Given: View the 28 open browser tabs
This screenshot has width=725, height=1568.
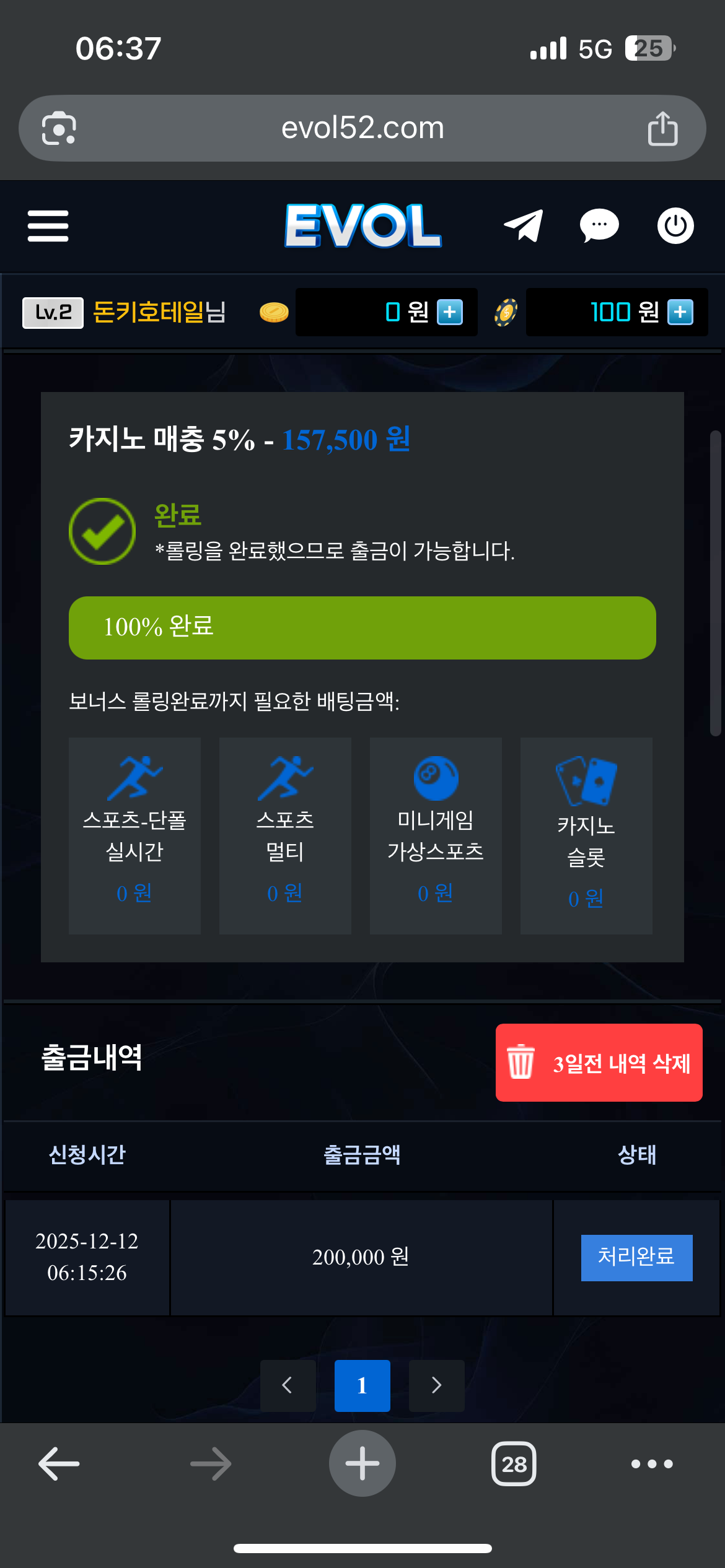Looking at the screenshot, I should [514, 1464].
